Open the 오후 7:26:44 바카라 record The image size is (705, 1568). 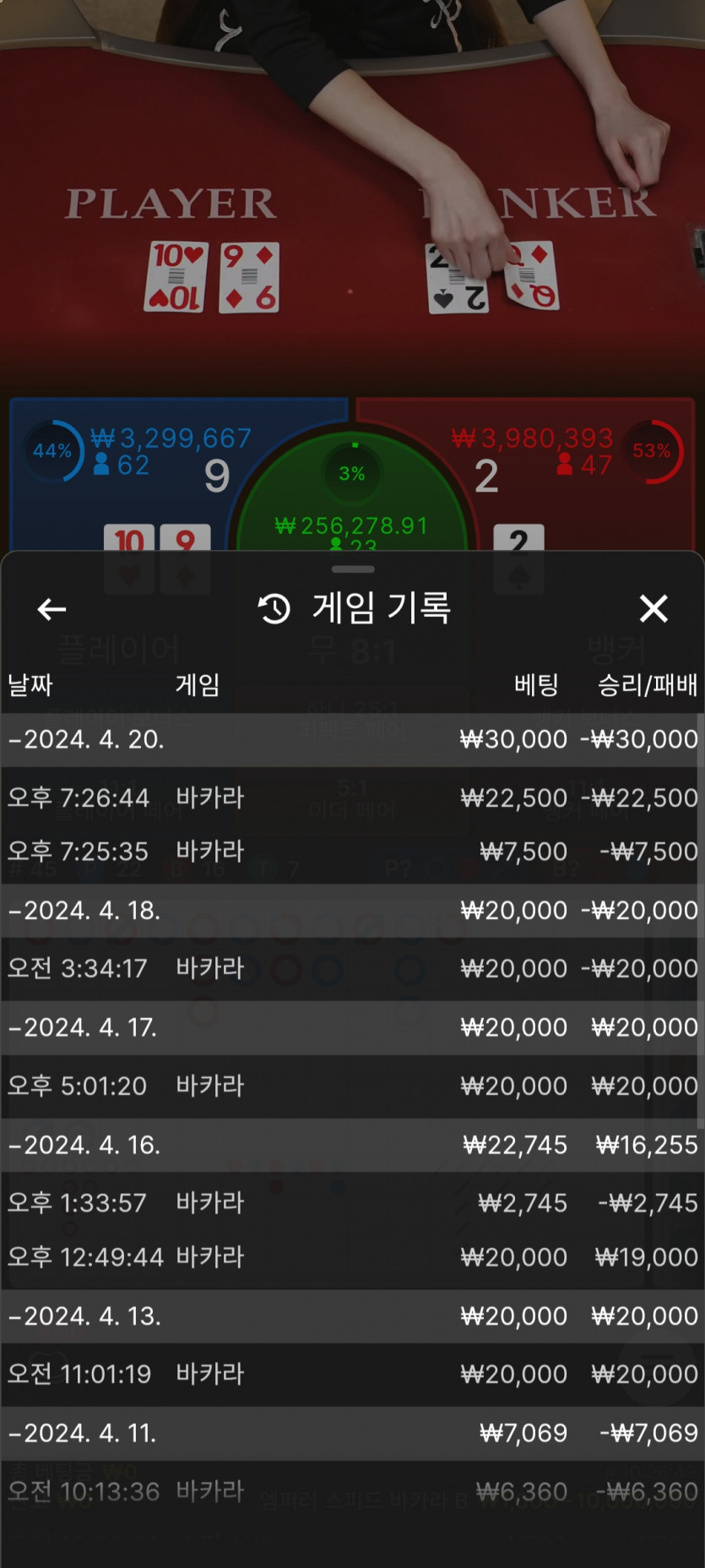(x=351, y=798)
